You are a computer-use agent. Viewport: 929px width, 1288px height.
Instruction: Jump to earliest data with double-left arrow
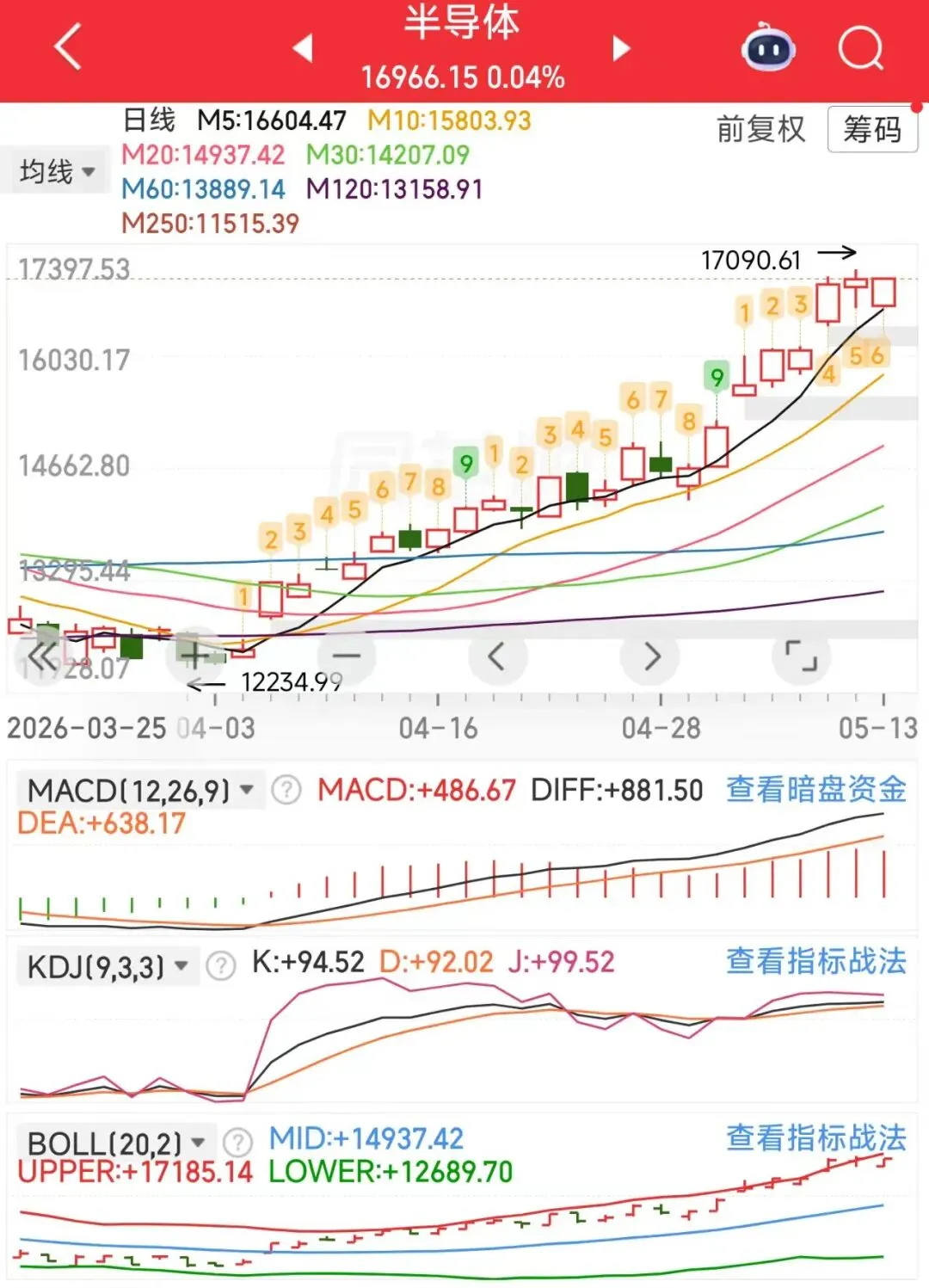(x=43, y=656)
